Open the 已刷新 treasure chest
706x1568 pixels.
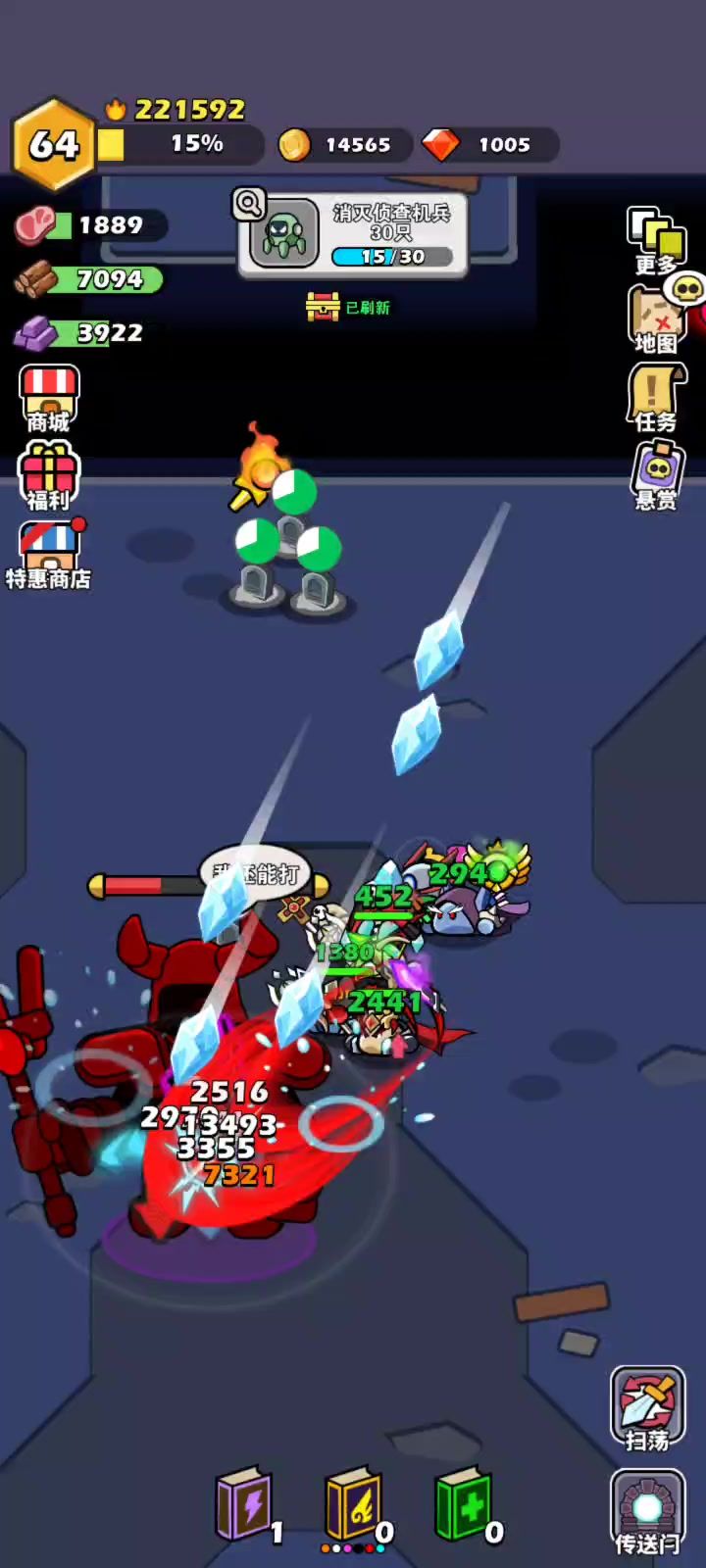(324, 308)
